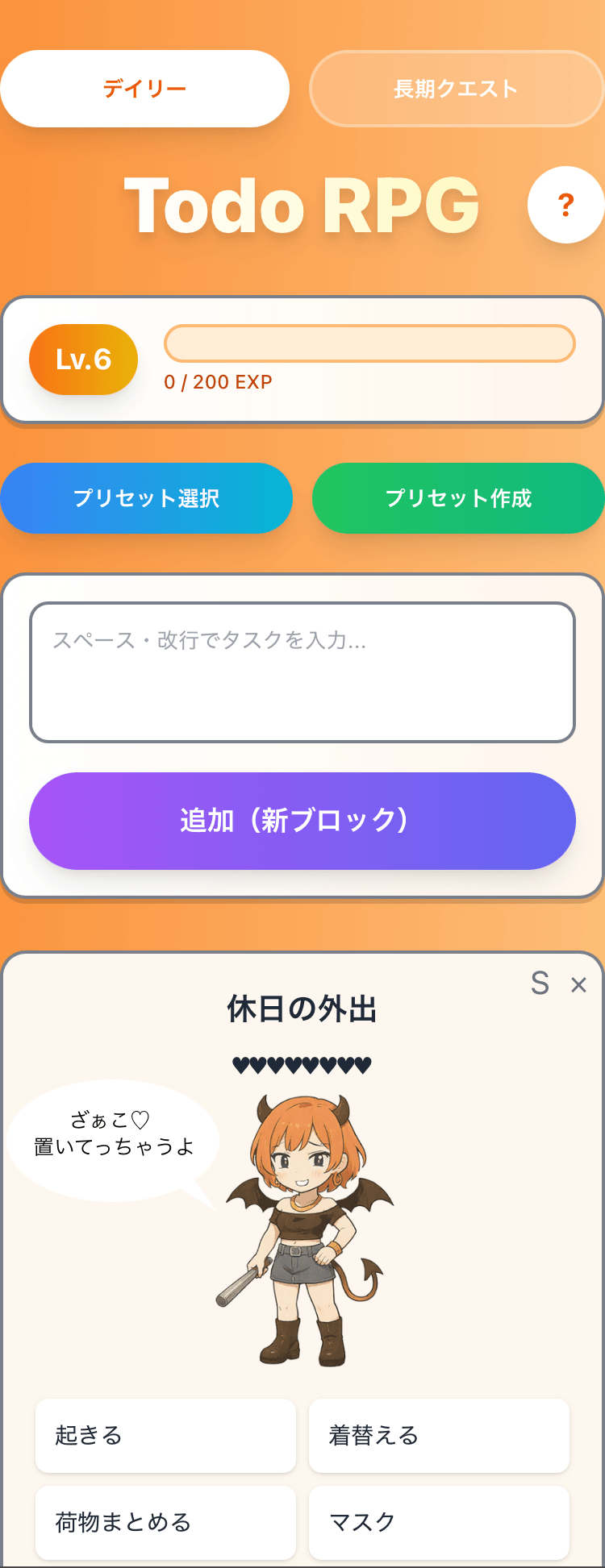Mark 荷物まとめる as done
This screenshot has height=1568, width=605.
click(165, 1522)
